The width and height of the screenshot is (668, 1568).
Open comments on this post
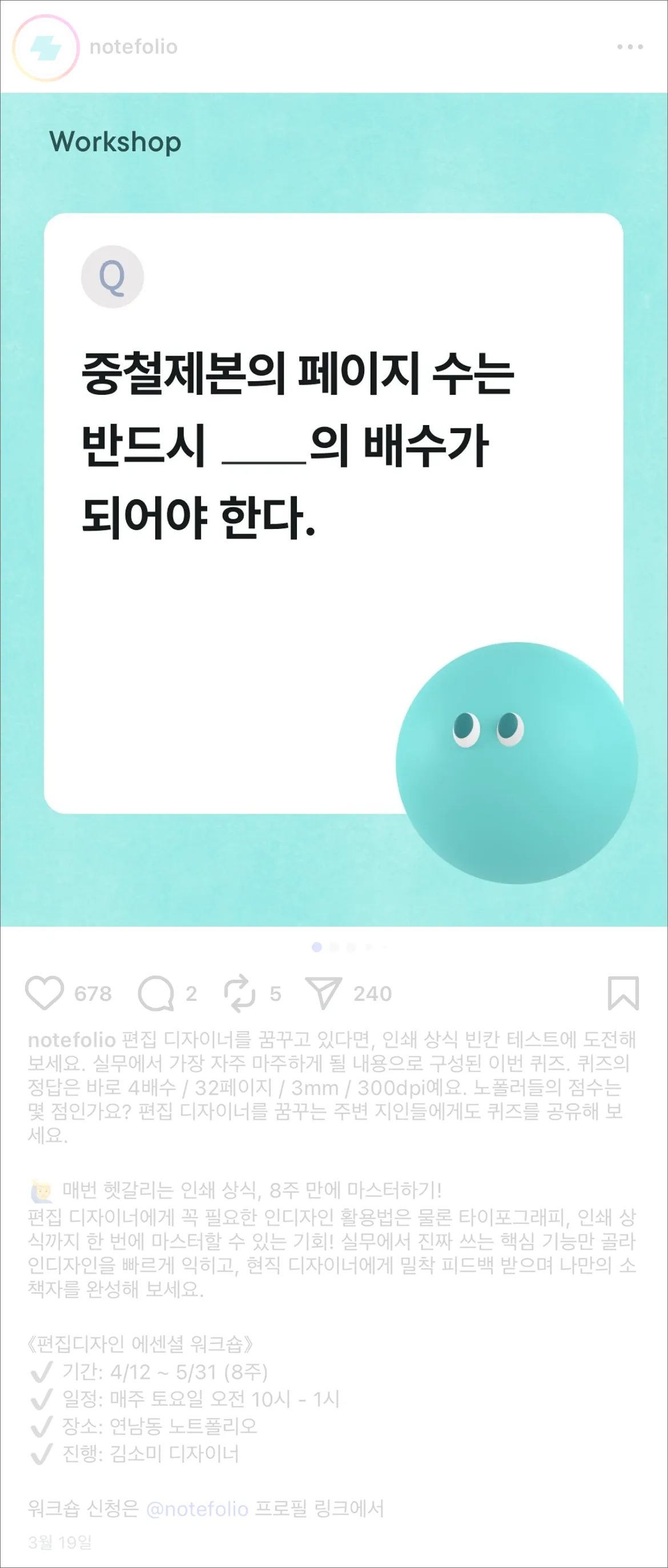click(156, 993)
